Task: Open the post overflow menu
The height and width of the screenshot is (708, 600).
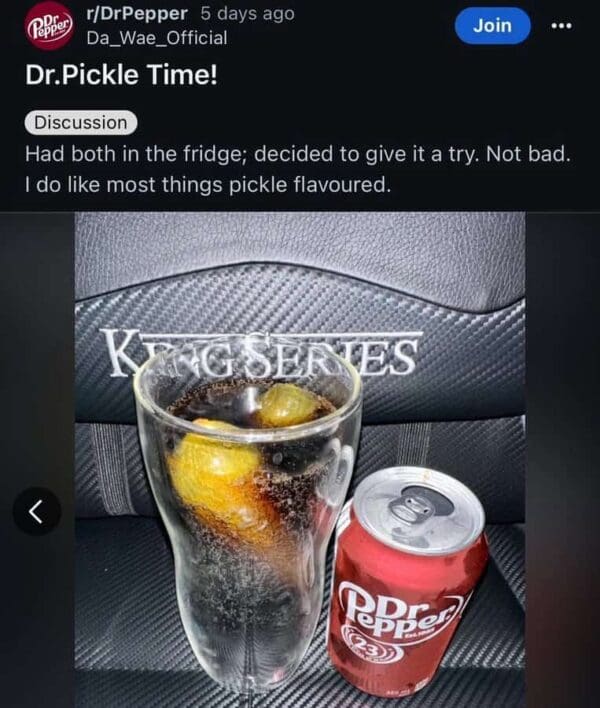Action: pos(562,26)
